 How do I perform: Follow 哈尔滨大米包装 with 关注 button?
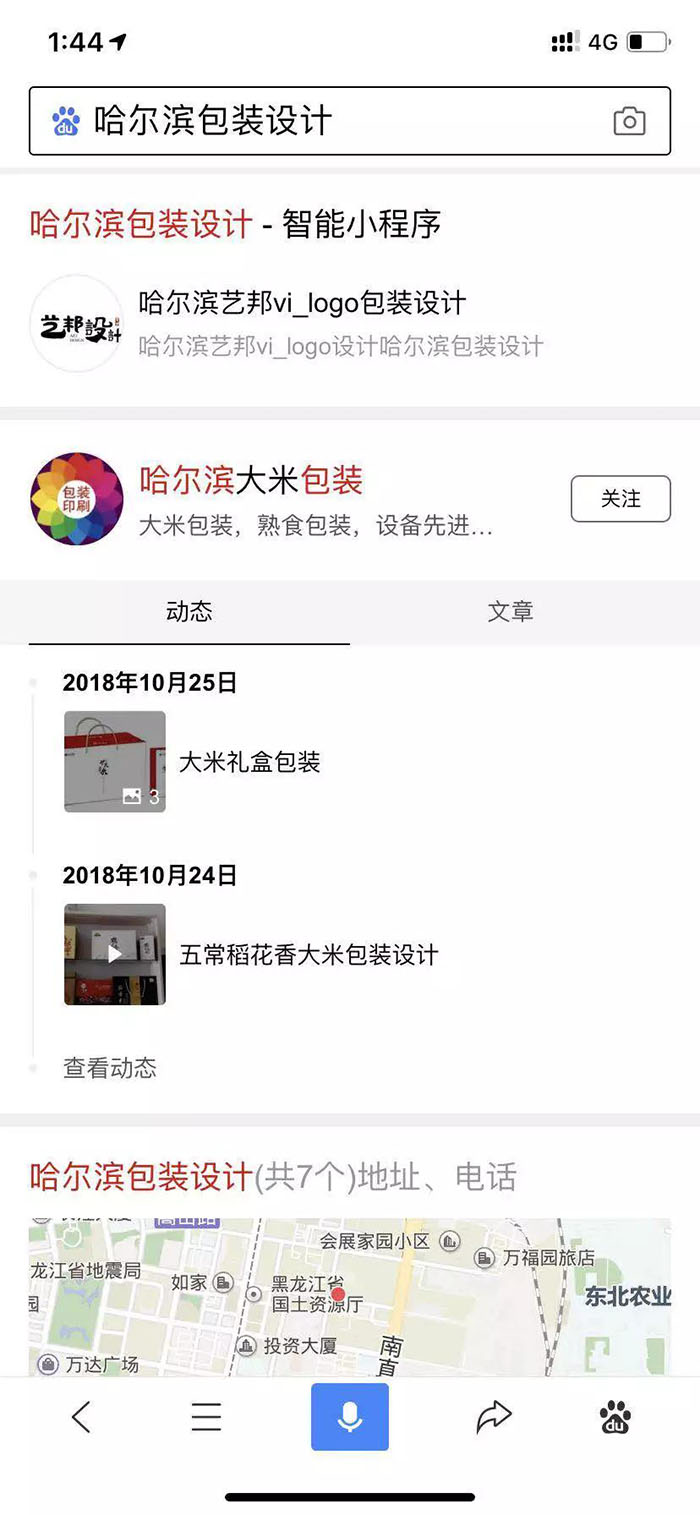click(620, 498)
